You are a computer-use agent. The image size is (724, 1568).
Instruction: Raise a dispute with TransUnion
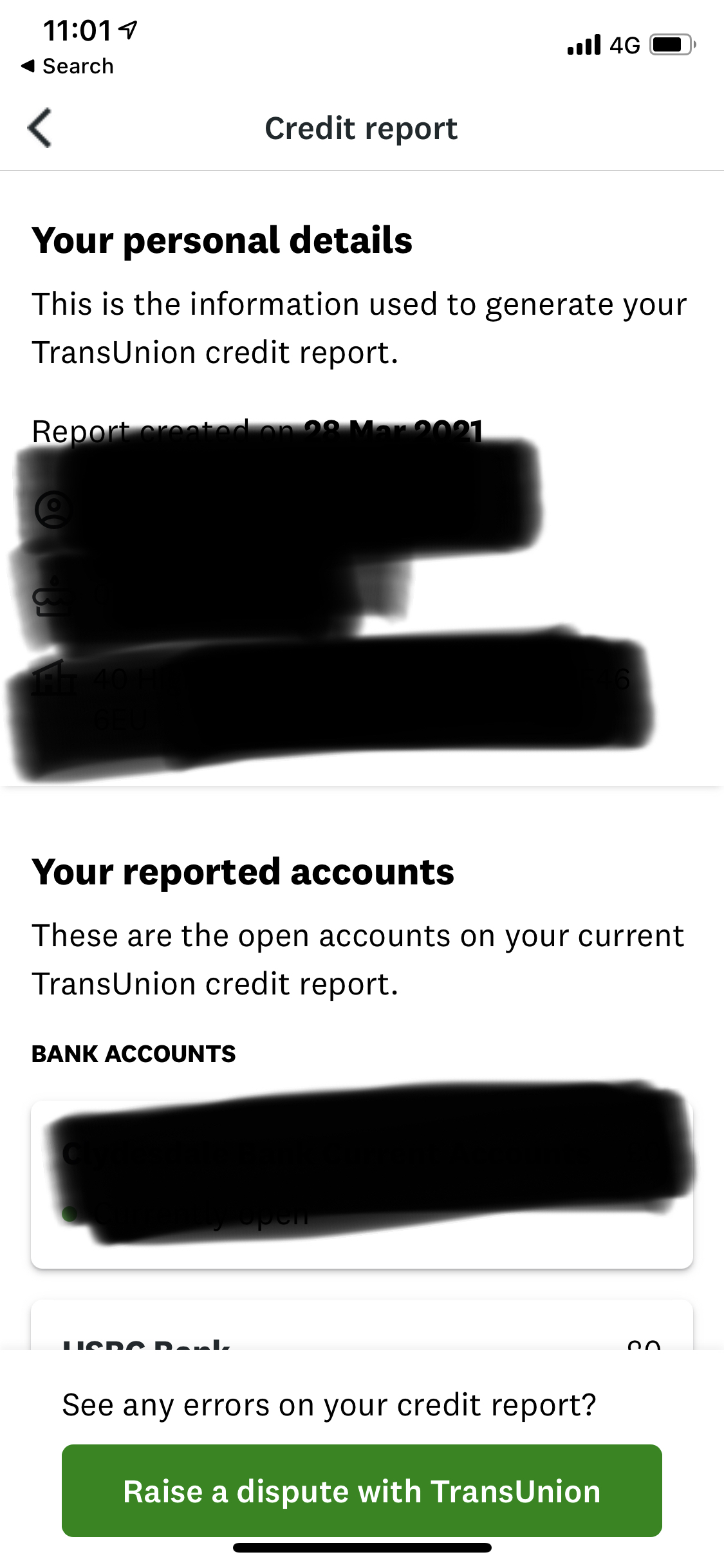pyautogui.click(x=362, y=1491)
